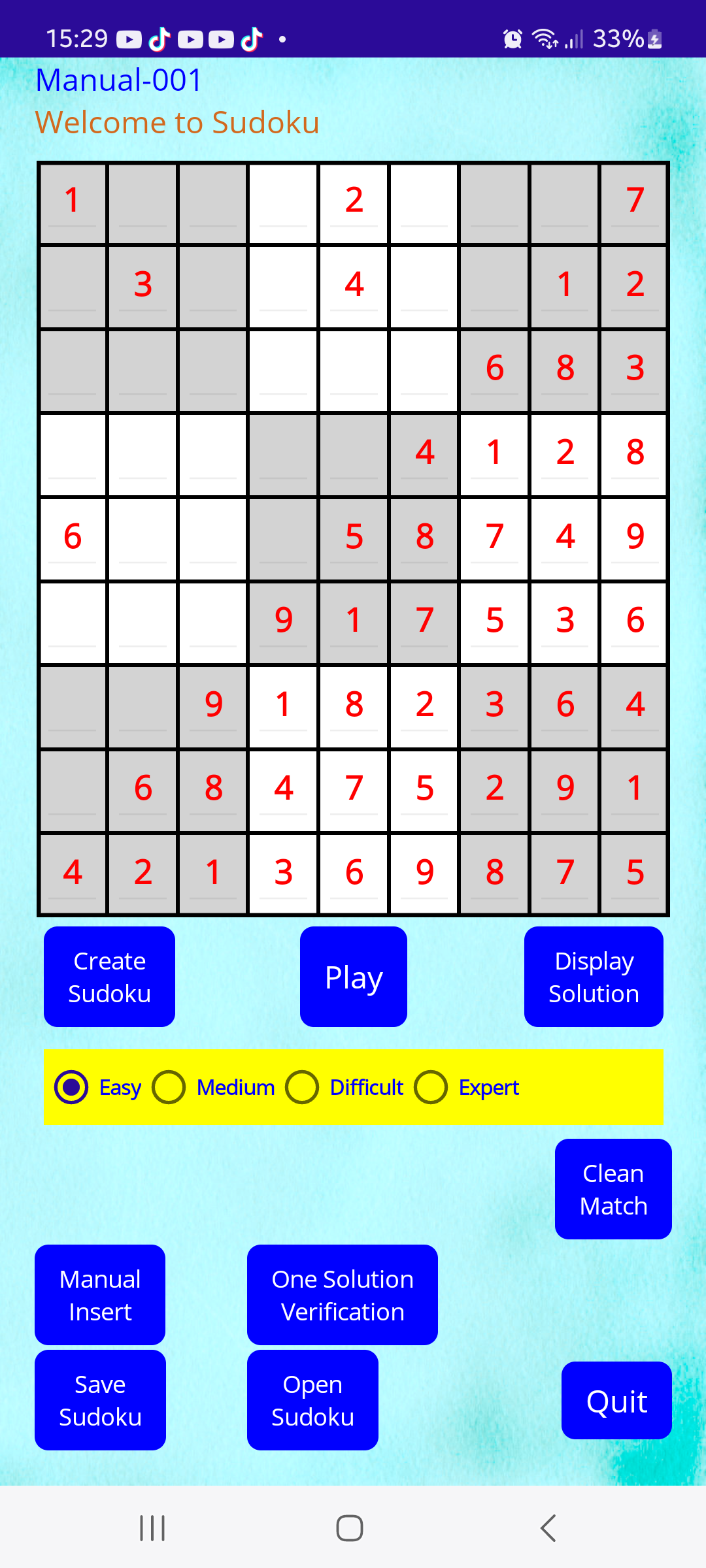Screen dimensions: 706x1568
Task: Select the Easy difficulty option
Action: (72, 1087)
